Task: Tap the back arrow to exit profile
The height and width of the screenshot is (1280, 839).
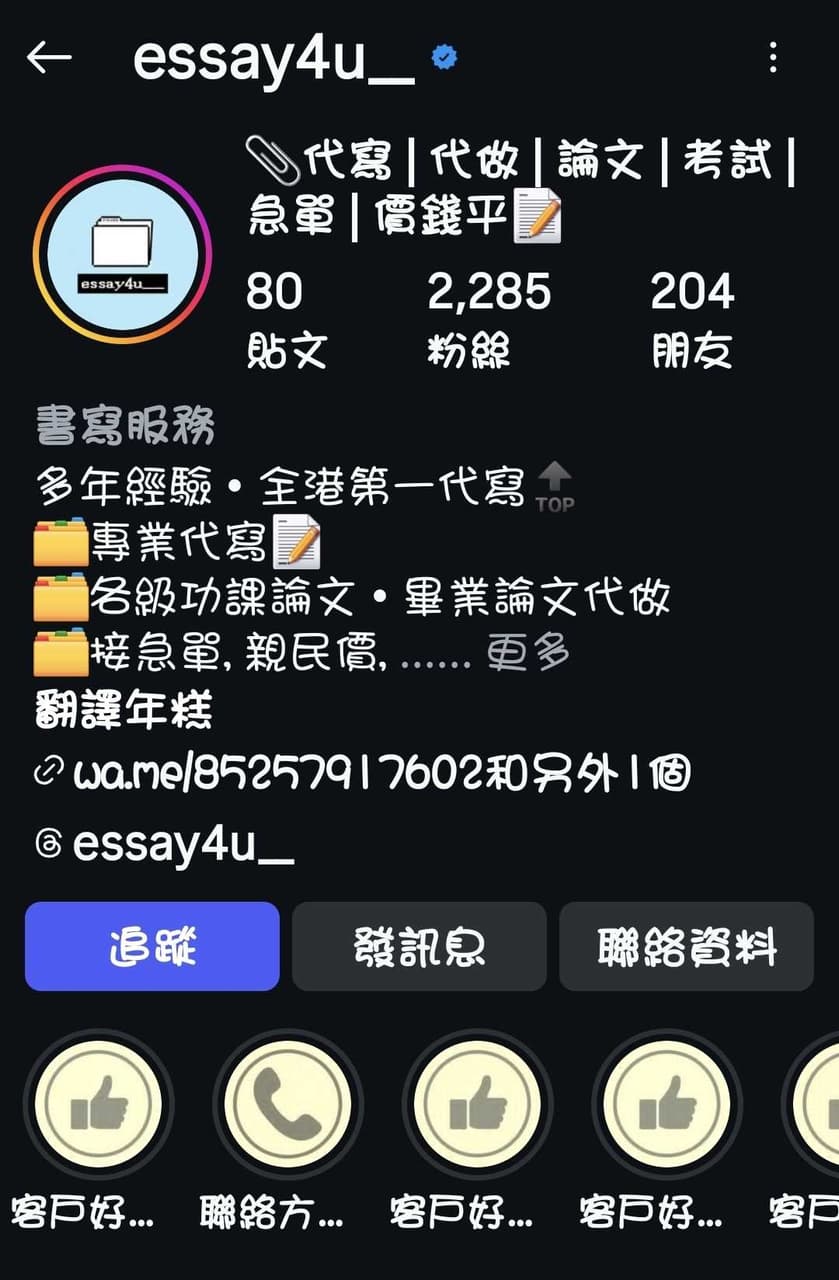Action: coord(49,60)
